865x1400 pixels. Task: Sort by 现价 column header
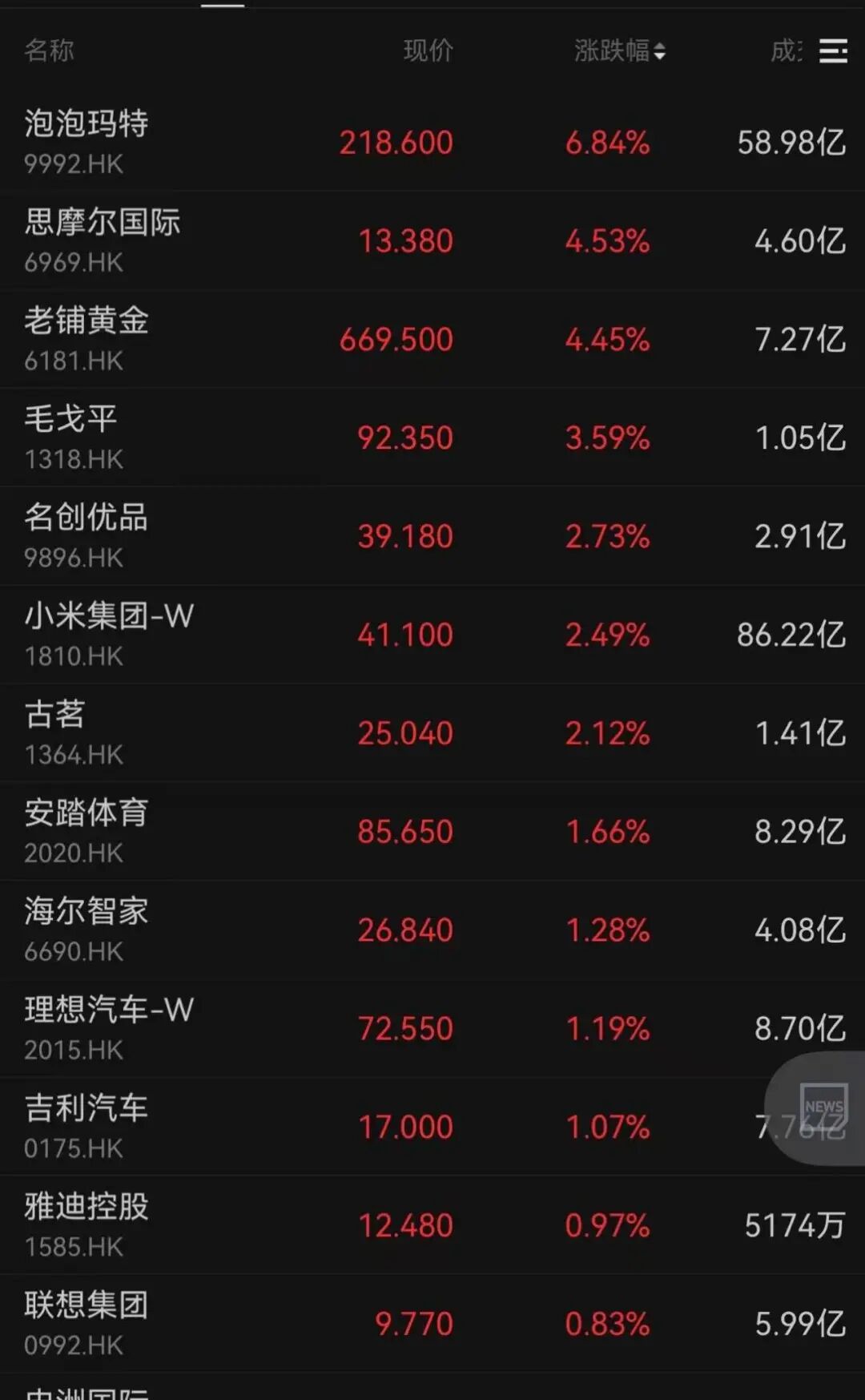(428, 51)
